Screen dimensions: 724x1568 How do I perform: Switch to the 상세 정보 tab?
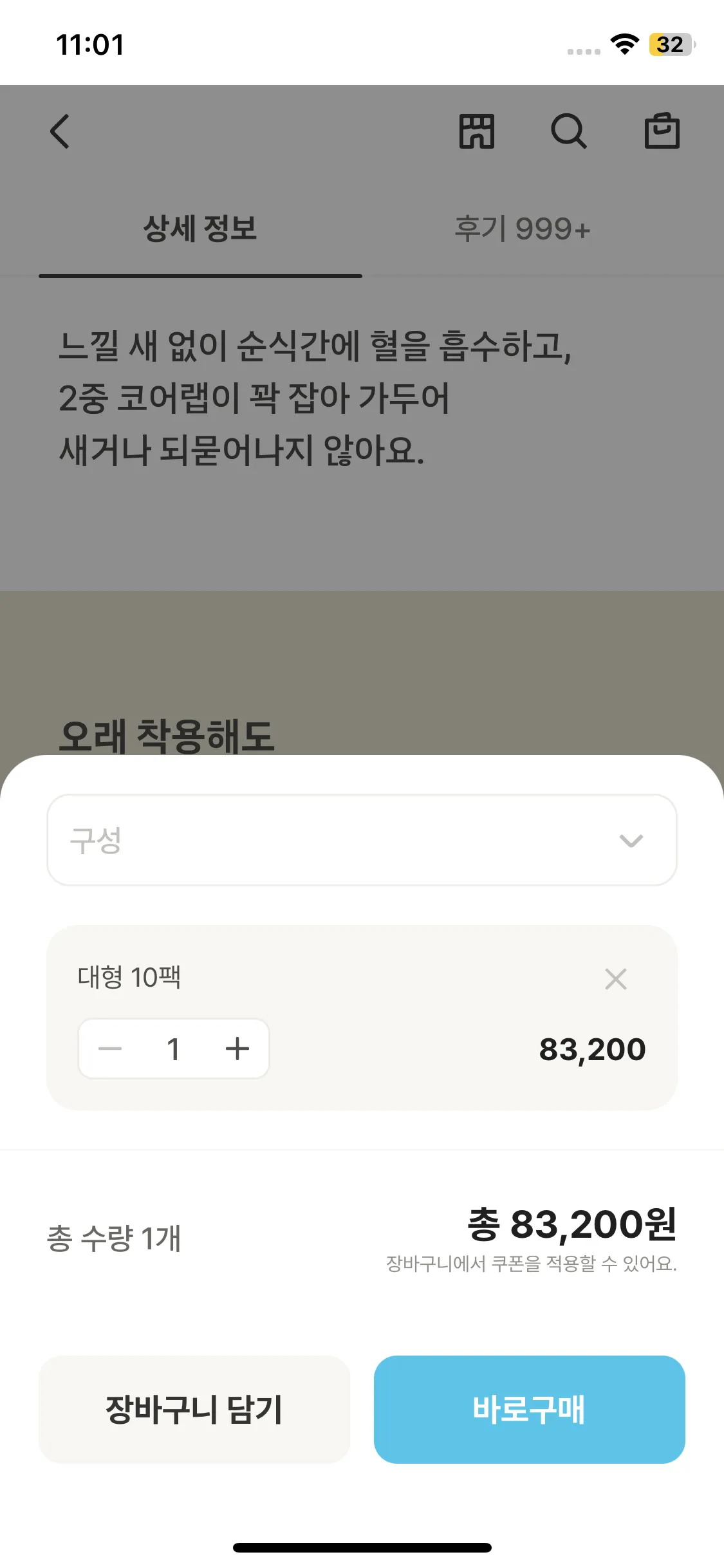200,229
